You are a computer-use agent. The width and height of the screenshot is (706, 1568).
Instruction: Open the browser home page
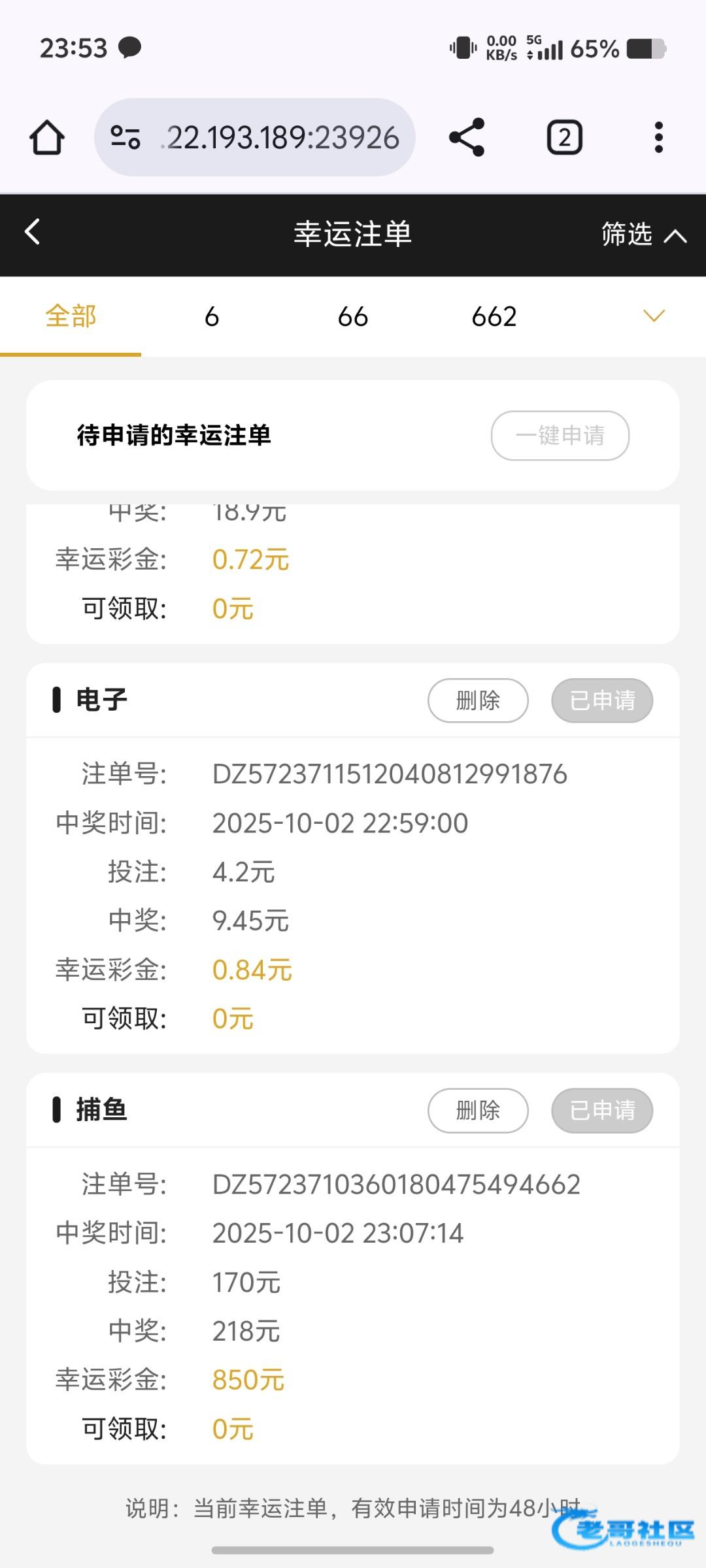pyautogui.click(x=47, y=137)
